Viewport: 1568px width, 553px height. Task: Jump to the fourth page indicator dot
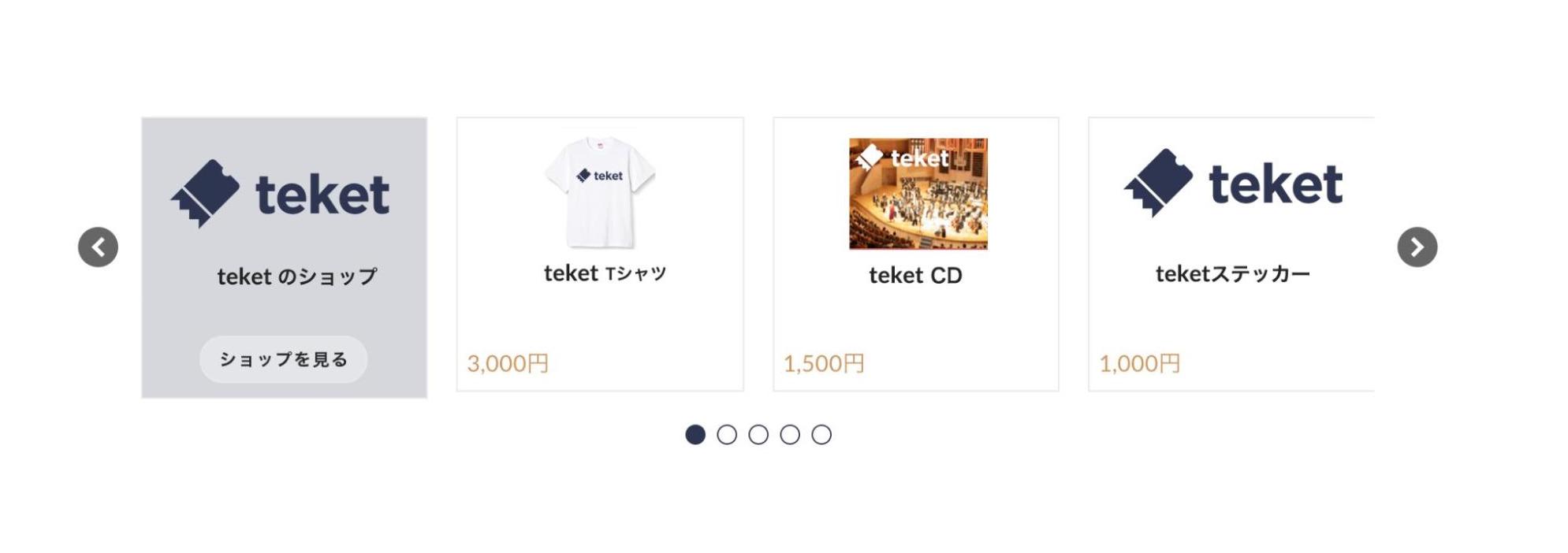click(x=790, y=435)
